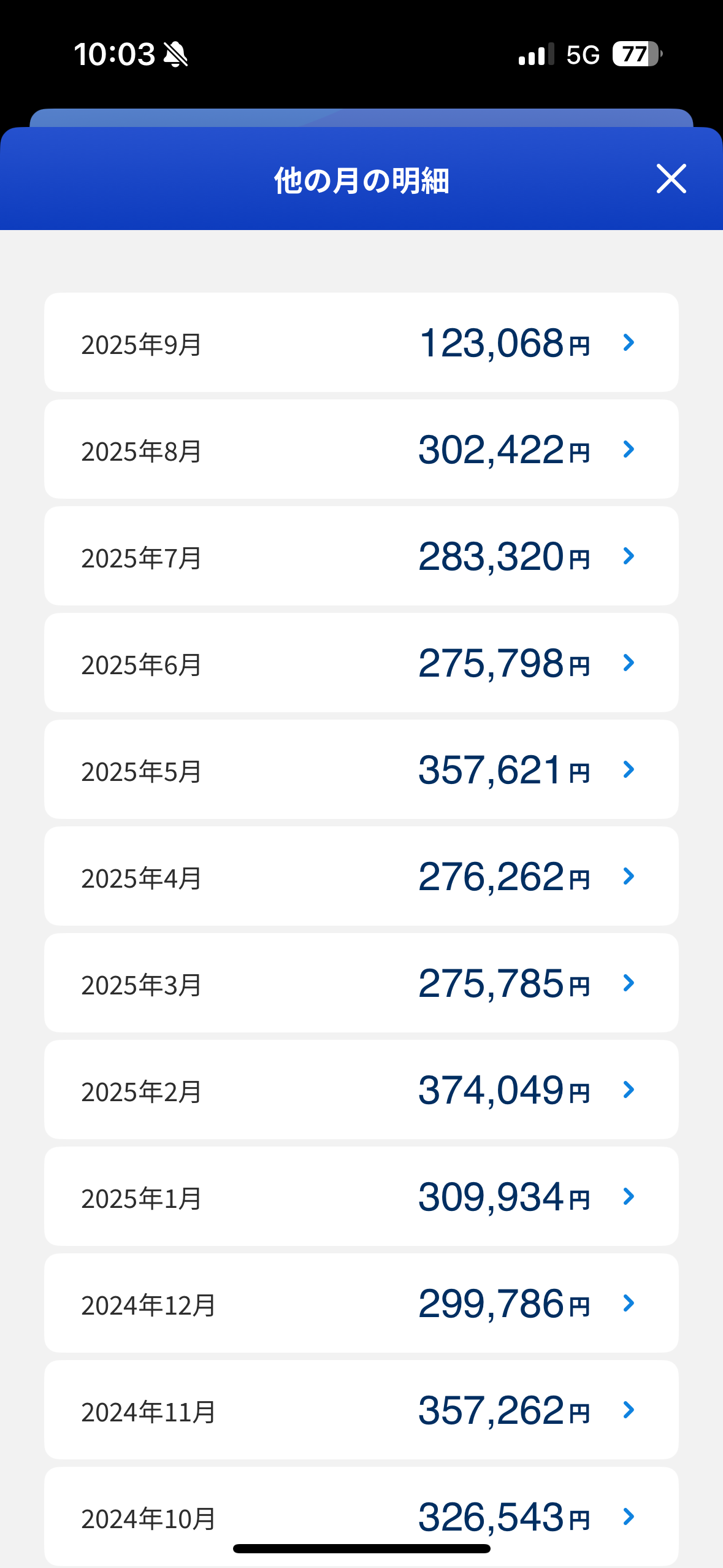Open the 2025年8月 statement
The image size is (723, 1568).
[x=361, y=449]
